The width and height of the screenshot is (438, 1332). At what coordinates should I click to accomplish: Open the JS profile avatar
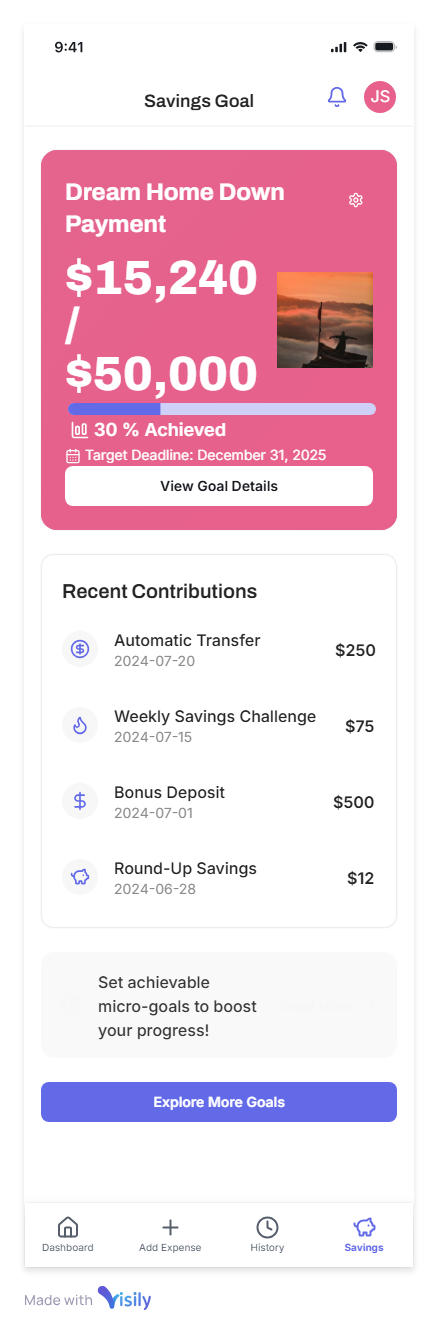click(380, 97)
